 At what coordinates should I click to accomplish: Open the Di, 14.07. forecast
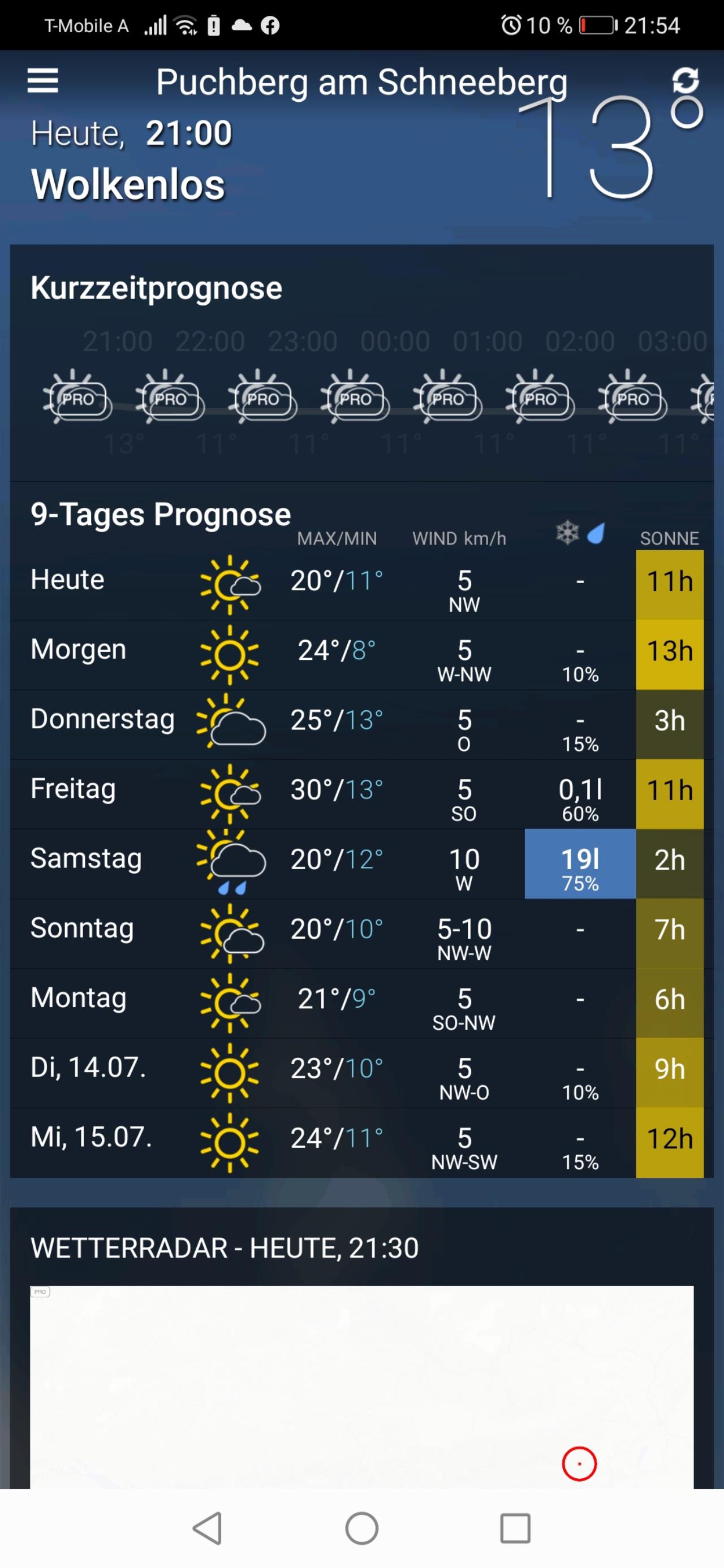pyautogui.click(x=361, y=1073)
